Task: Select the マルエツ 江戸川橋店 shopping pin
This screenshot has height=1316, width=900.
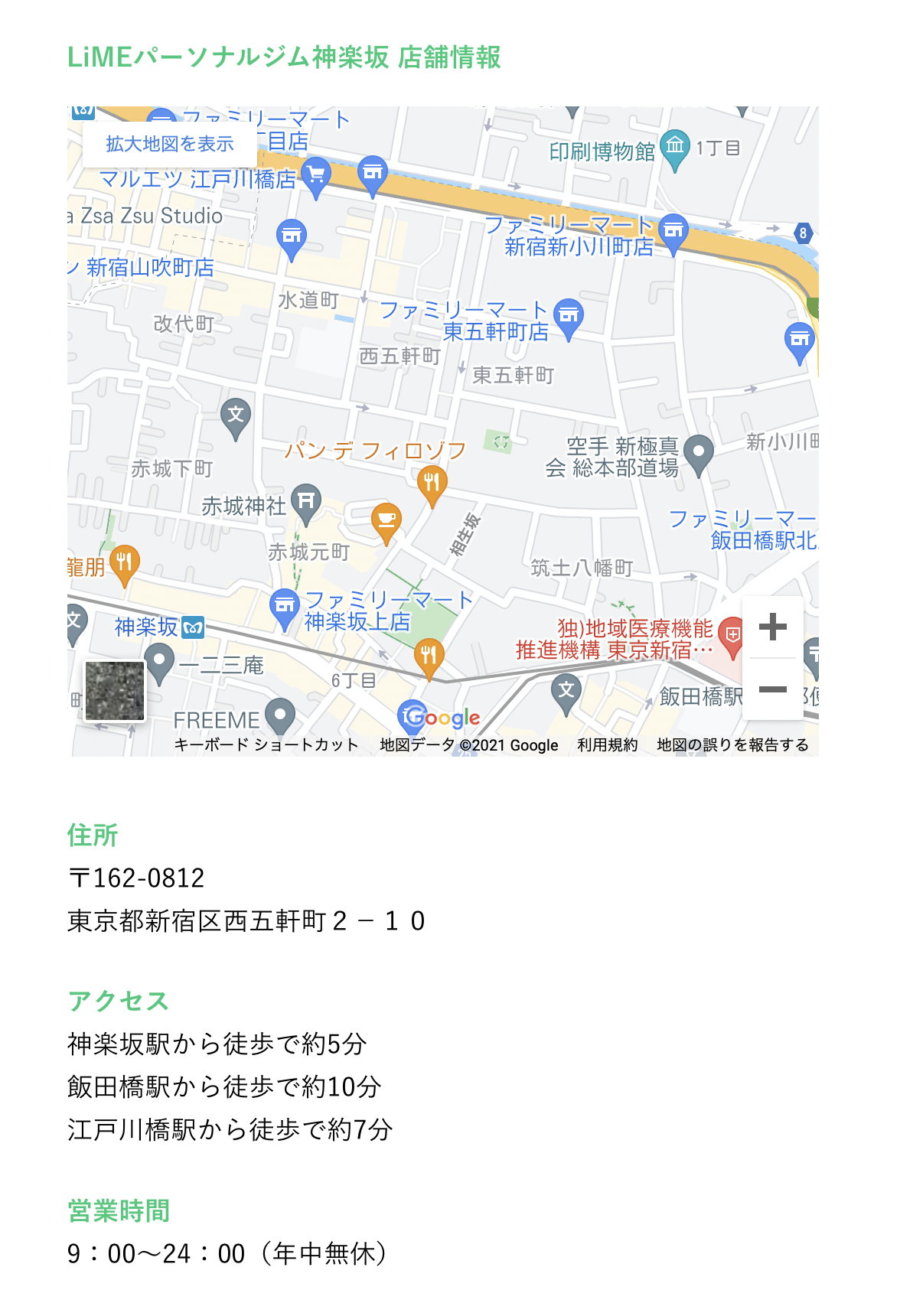Action: [315, 174]
